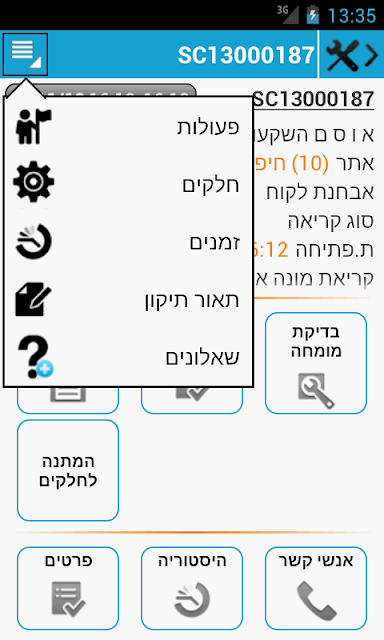Select פעולות from the dropdown menu

[129, 127]
